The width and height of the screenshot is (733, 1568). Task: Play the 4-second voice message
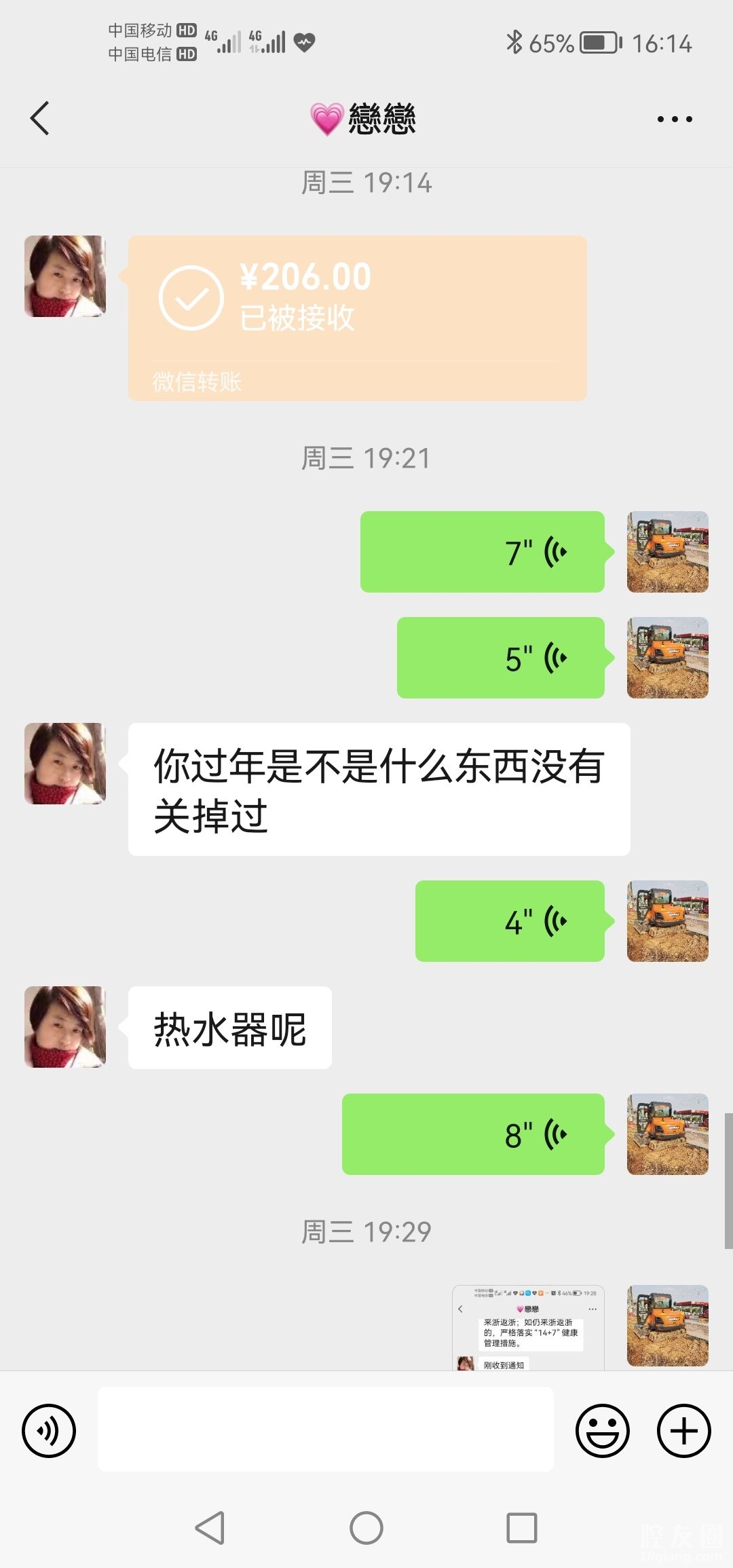510,921
